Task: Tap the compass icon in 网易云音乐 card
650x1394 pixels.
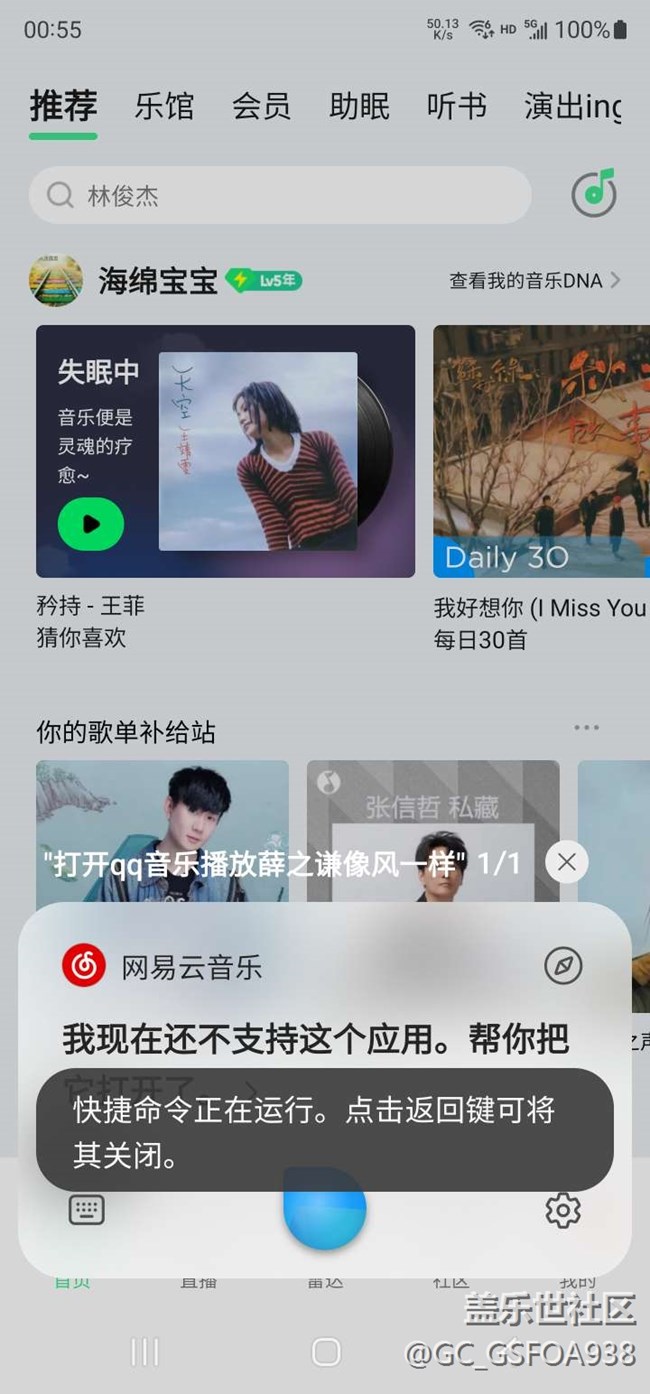Action: 563,966
